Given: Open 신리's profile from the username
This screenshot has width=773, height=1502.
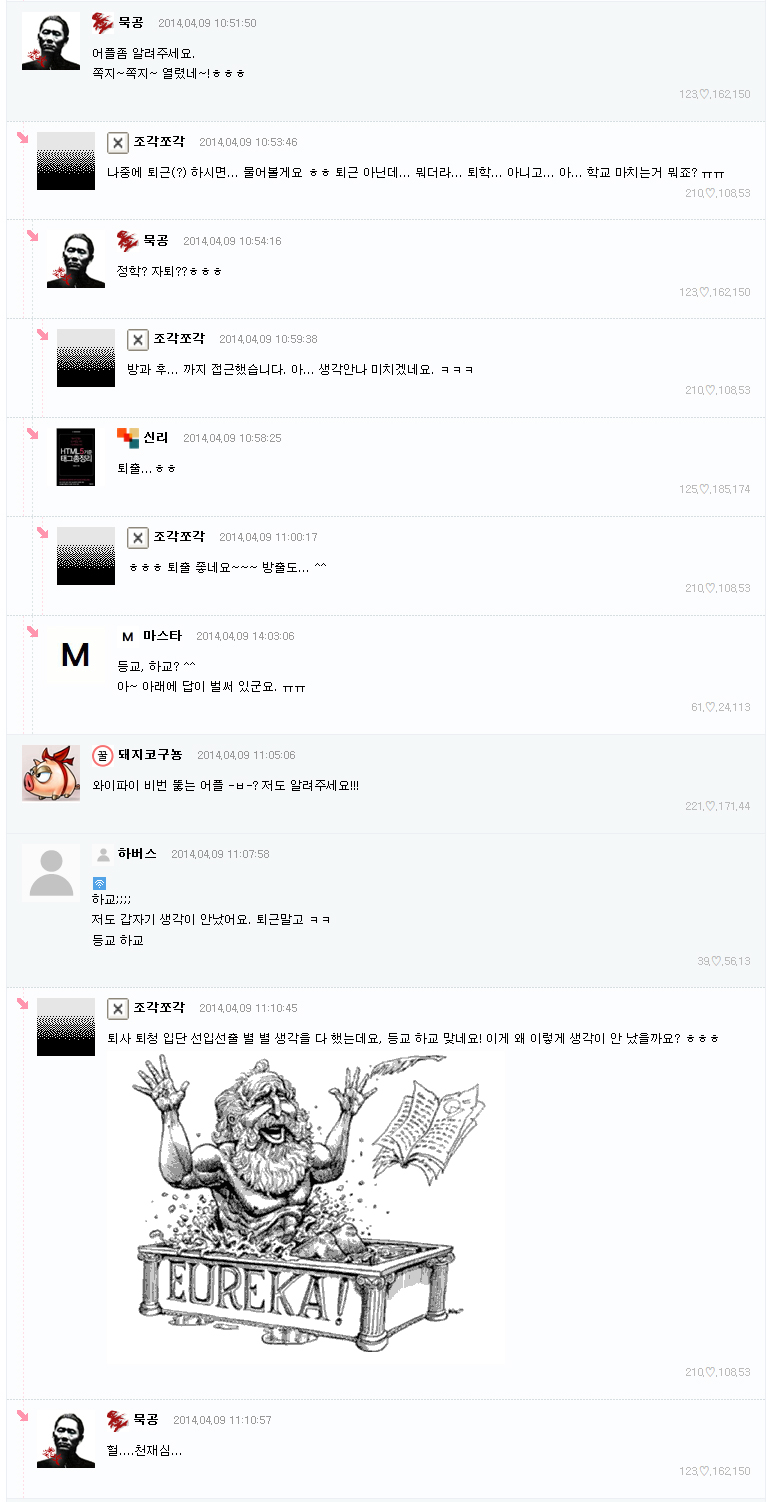Looking at the screenshot, I should (155, 437).
